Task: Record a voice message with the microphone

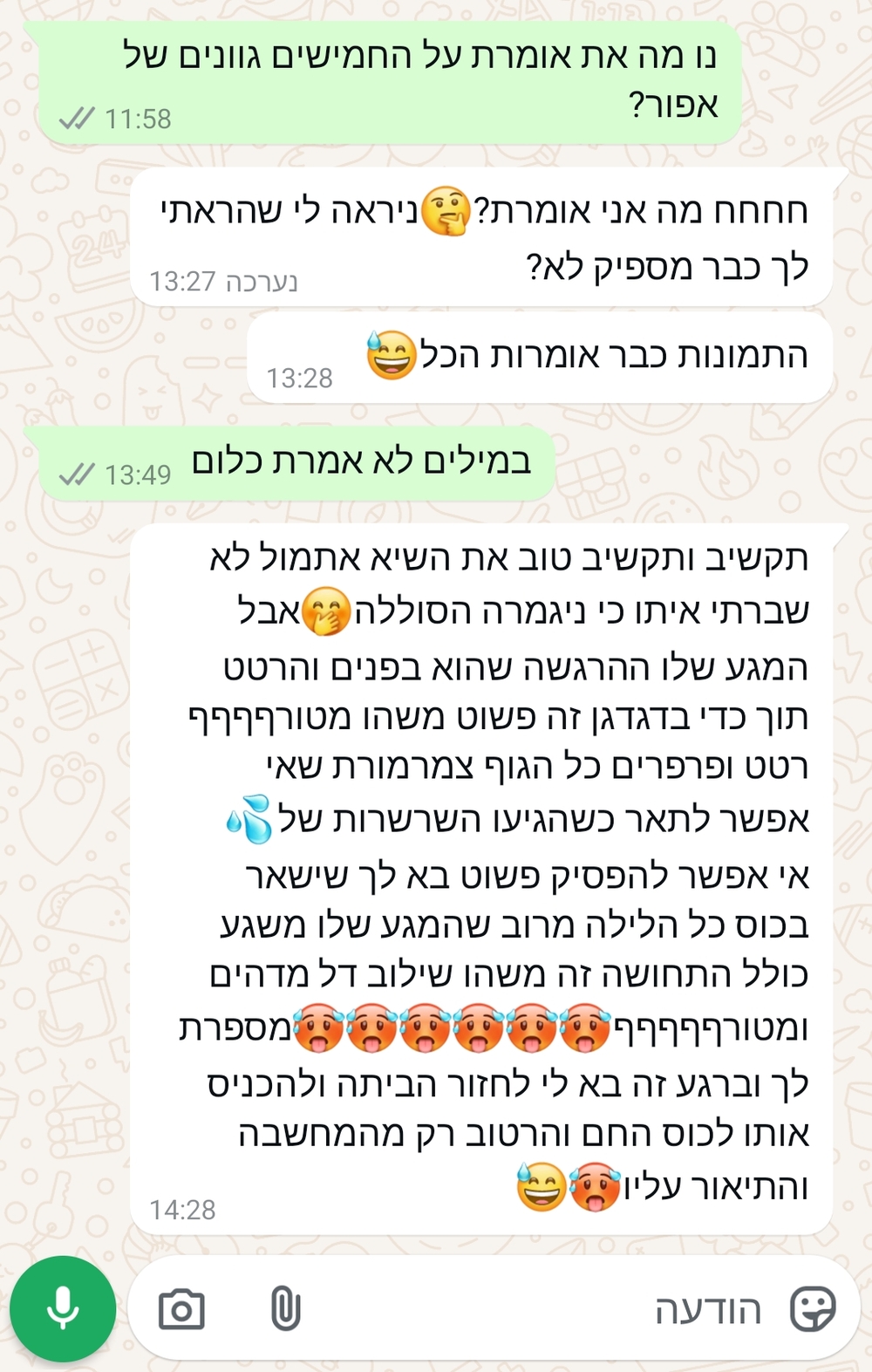Action: point(63,1308)
